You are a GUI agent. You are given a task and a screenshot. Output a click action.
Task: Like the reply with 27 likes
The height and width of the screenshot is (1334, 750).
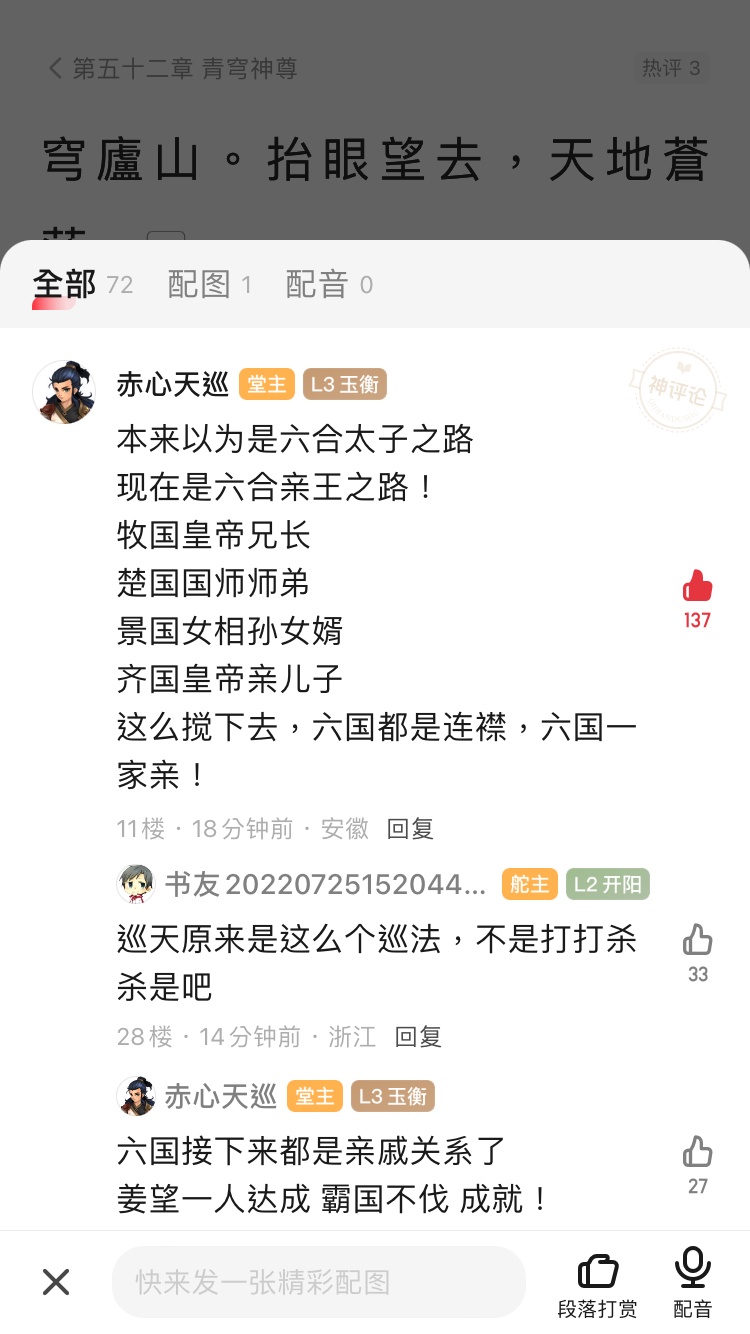[x=697, y=1152]
